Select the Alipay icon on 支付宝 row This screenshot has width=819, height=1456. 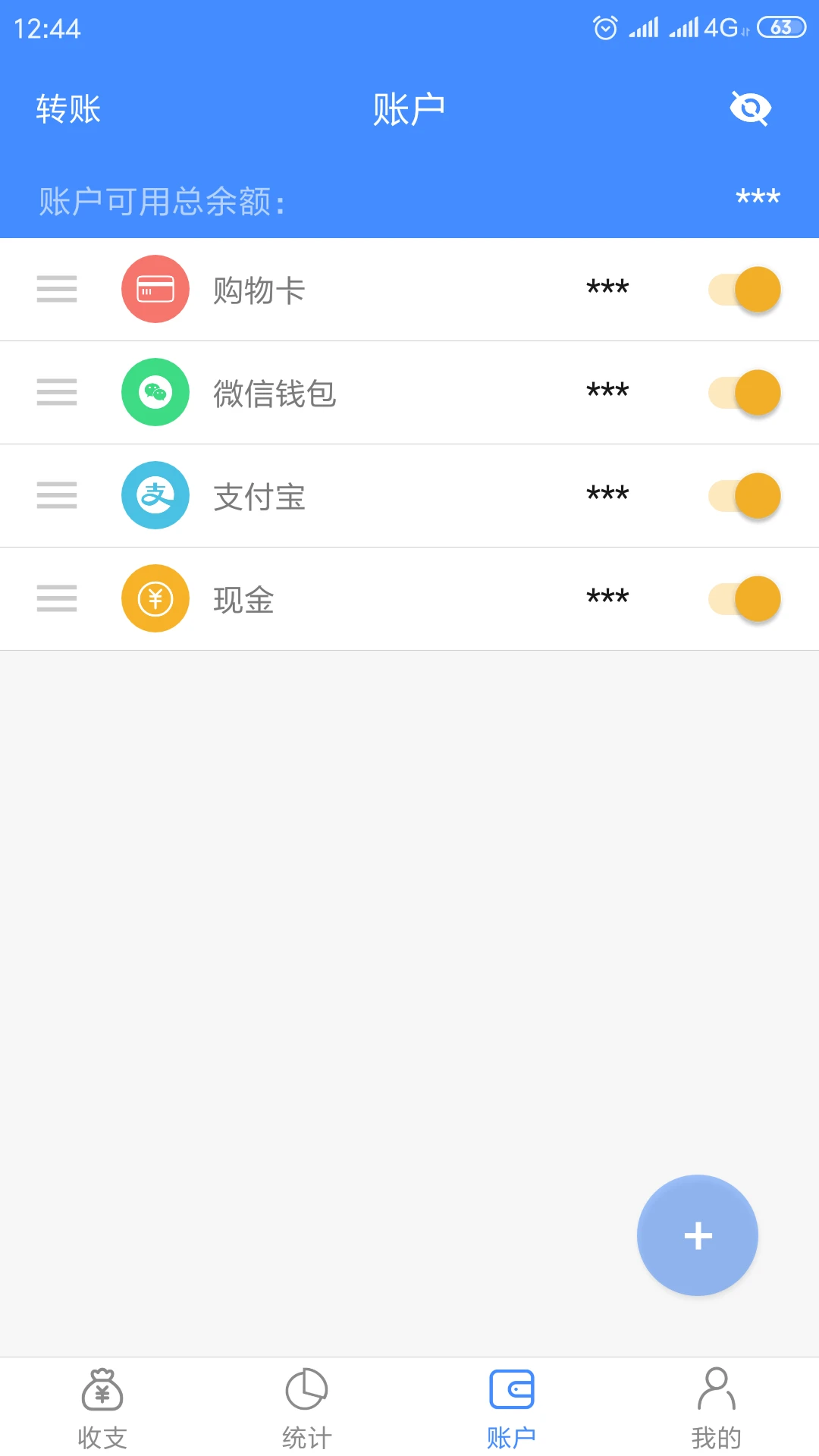[x=155, y=495]
